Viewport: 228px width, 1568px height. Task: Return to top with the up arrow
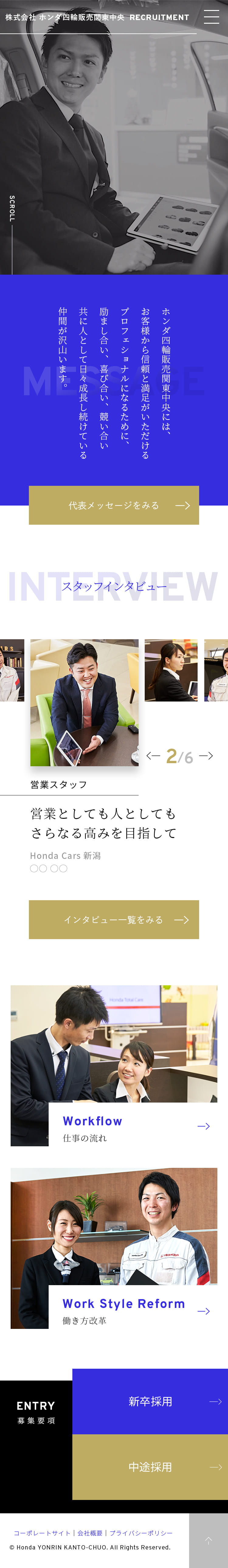coord(209,1541)
